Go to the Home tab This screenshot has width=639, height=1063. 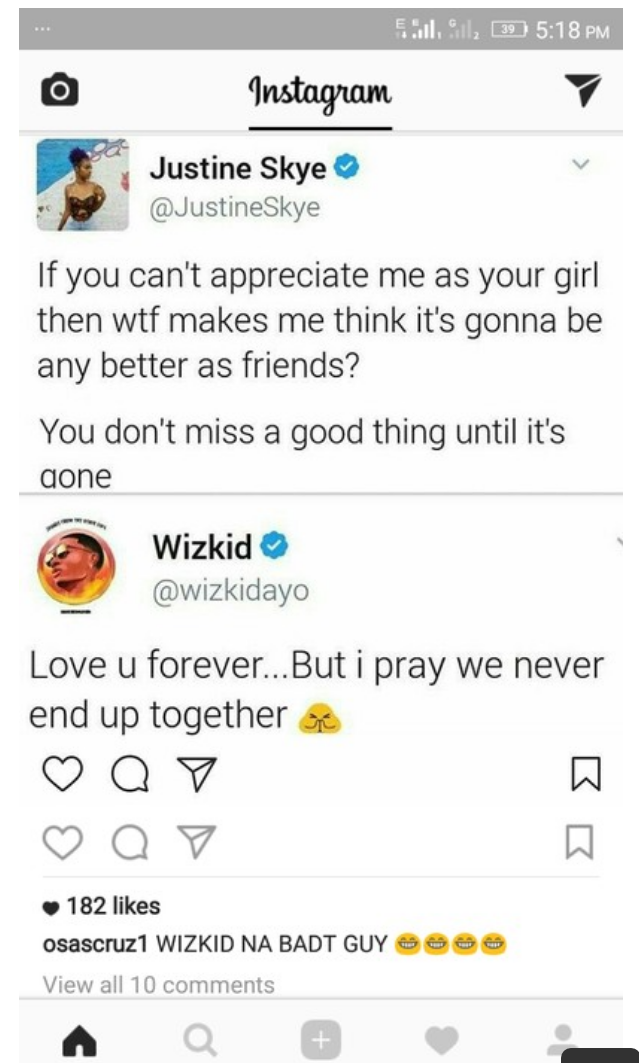tap(79, 1039)
